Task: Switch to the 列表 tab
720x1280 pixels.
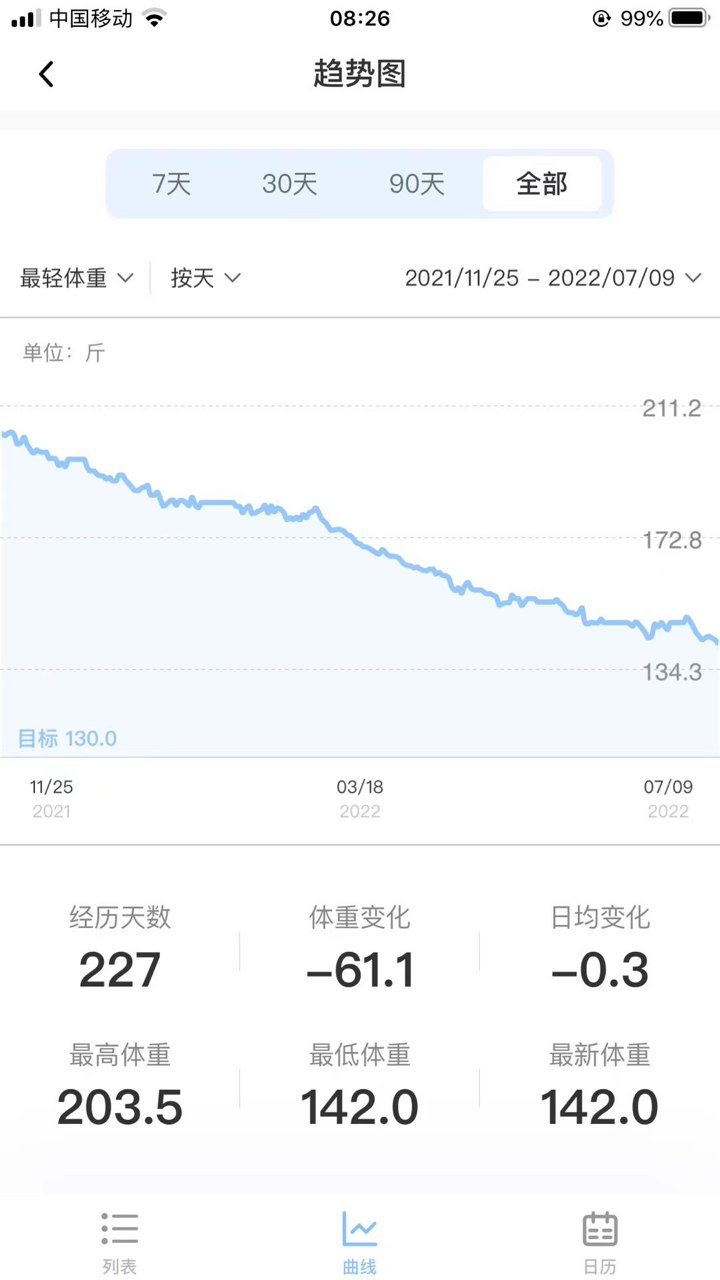Action: pyautogui.click(x=119, y=1243)
